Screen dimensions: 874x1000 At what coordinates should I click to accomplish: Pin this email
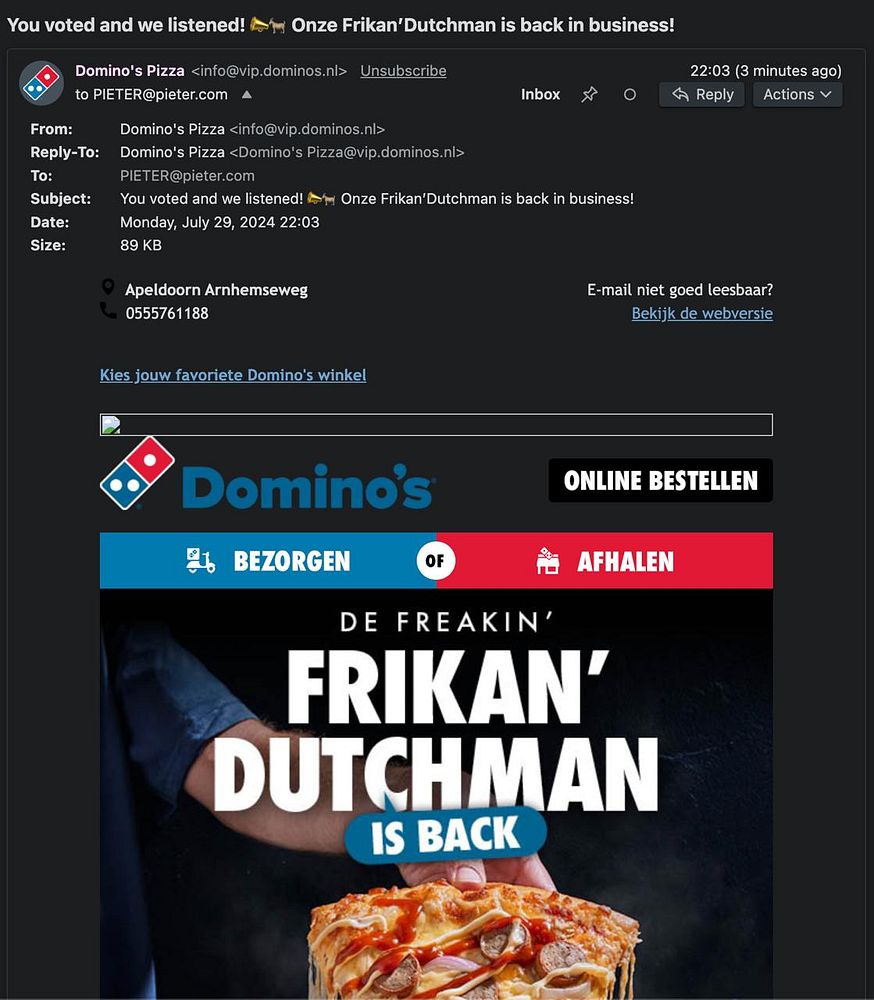tap(590, 94)
